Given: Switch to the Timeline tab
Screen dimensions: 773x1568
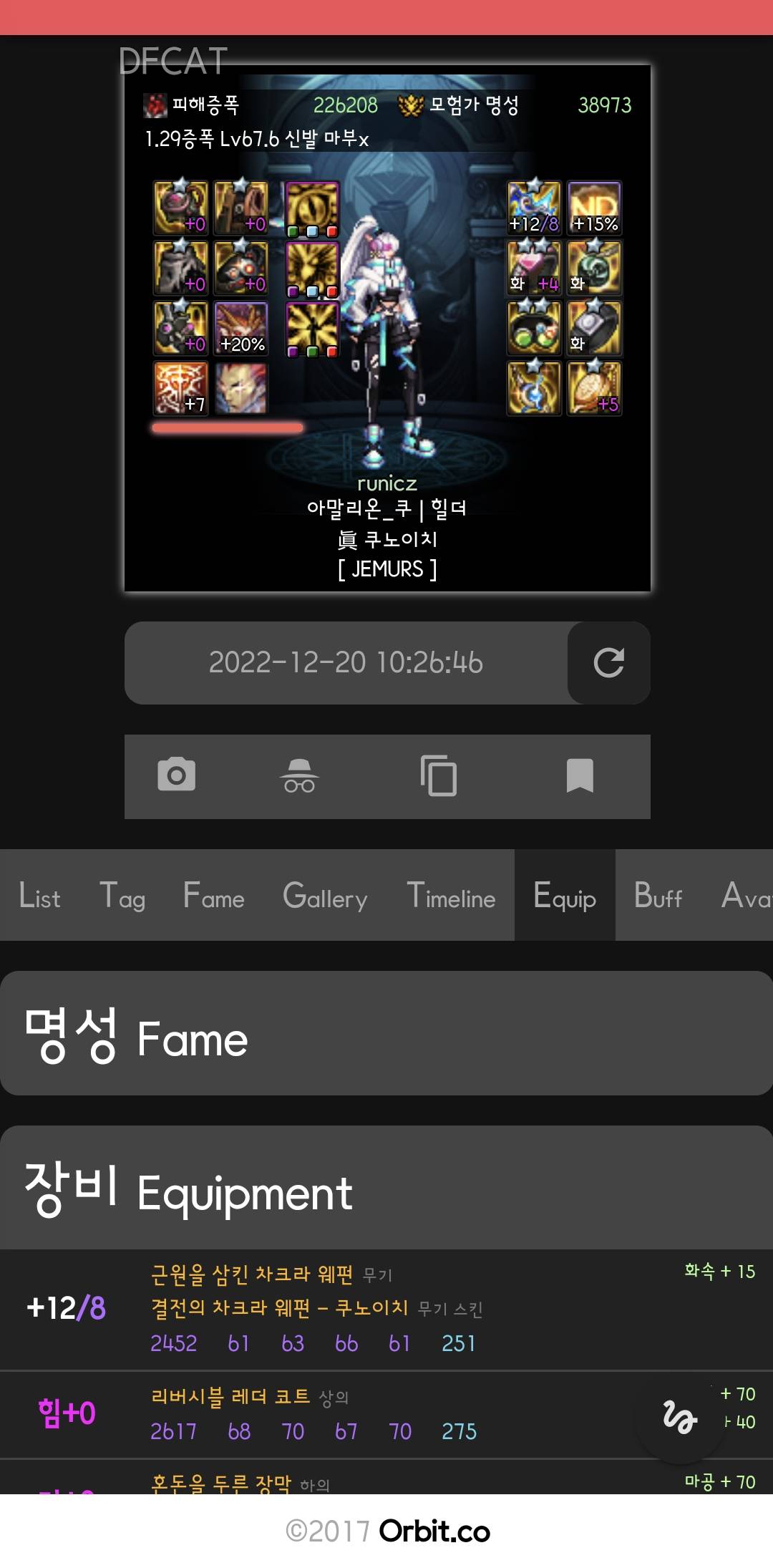Looking at the screenshot, I should [451, 896].
